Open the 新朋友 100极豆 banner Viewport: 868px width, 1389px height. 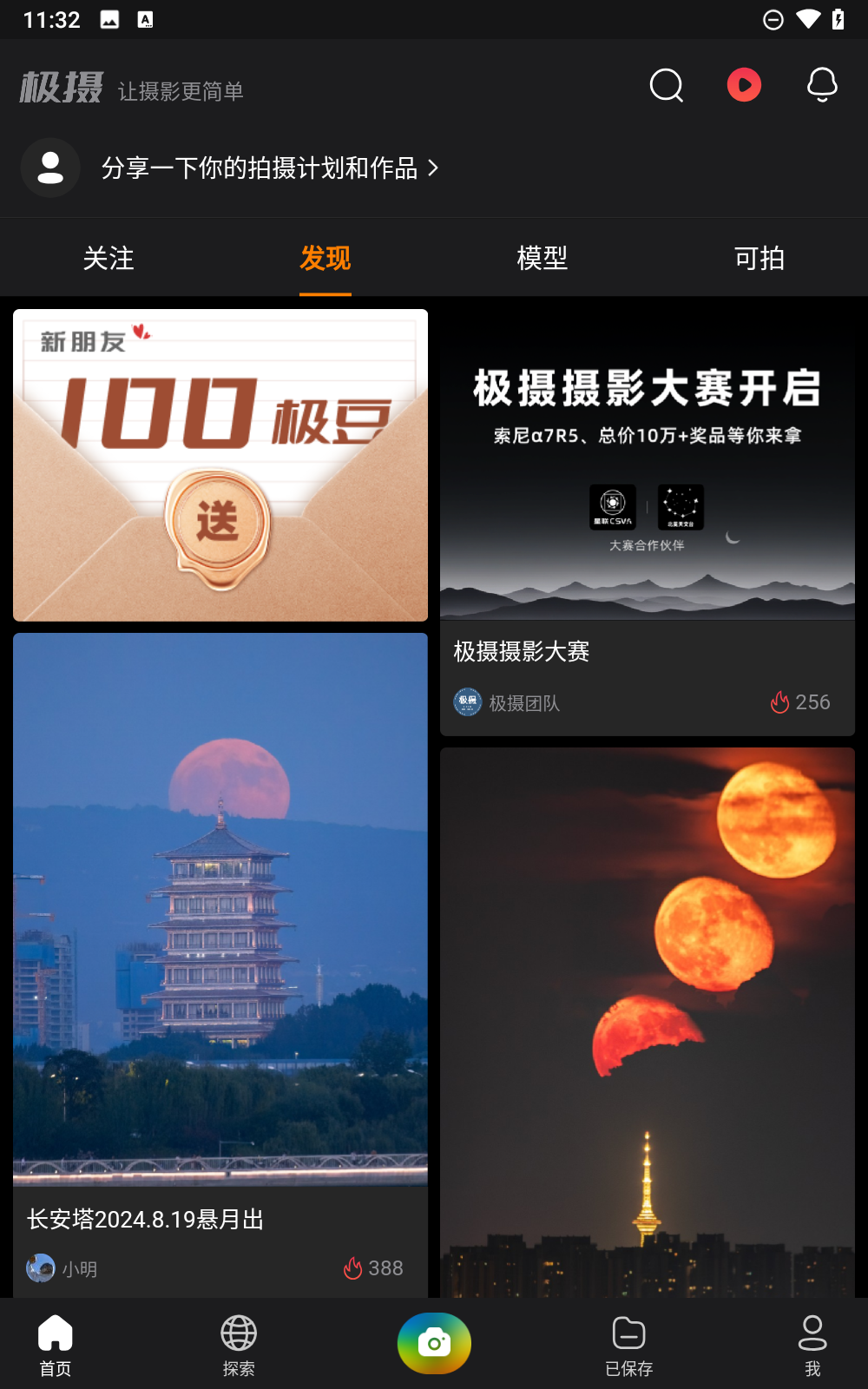pos(220,465)
